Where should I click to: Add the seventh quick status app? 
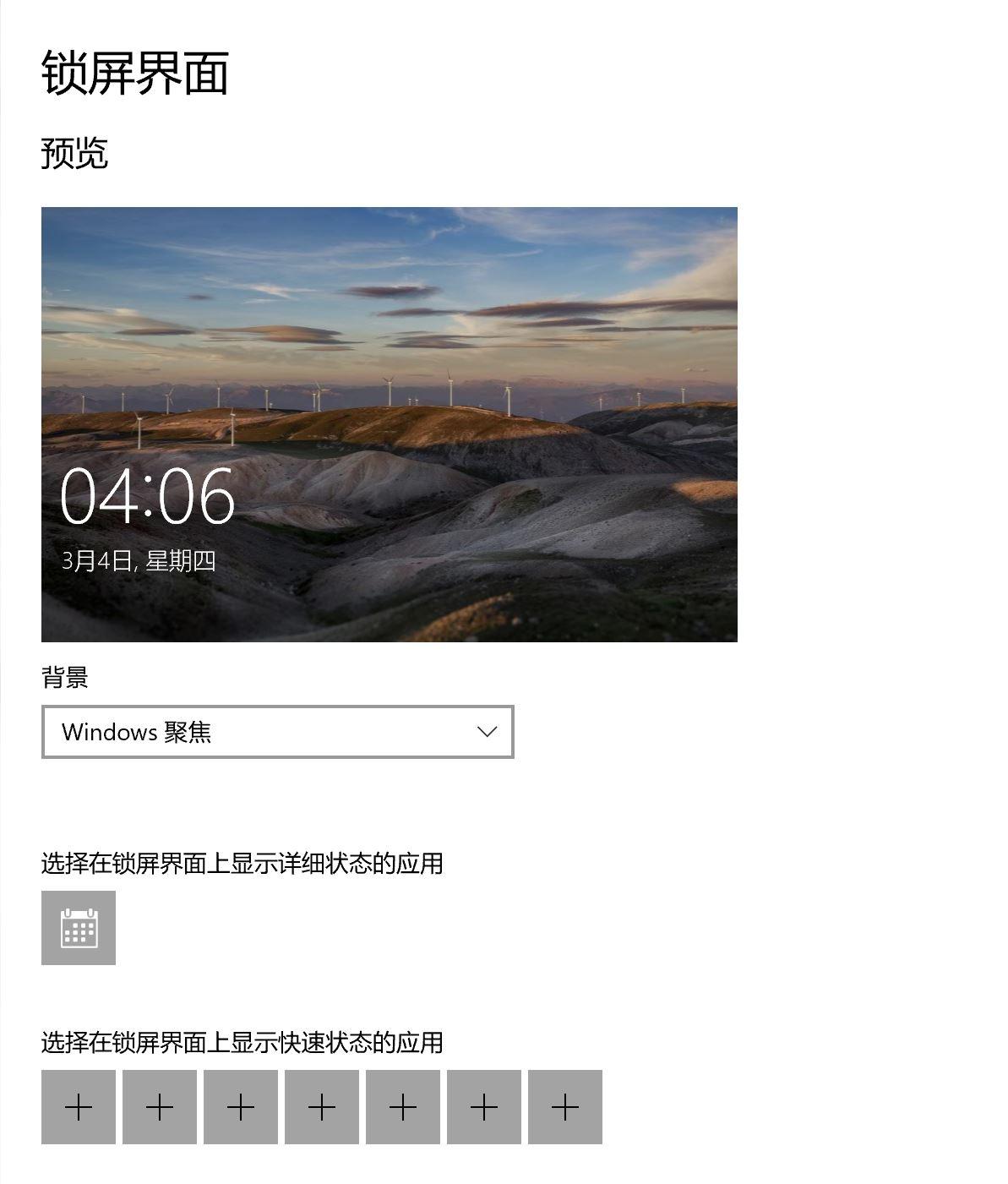click(x=565, y=1107)
